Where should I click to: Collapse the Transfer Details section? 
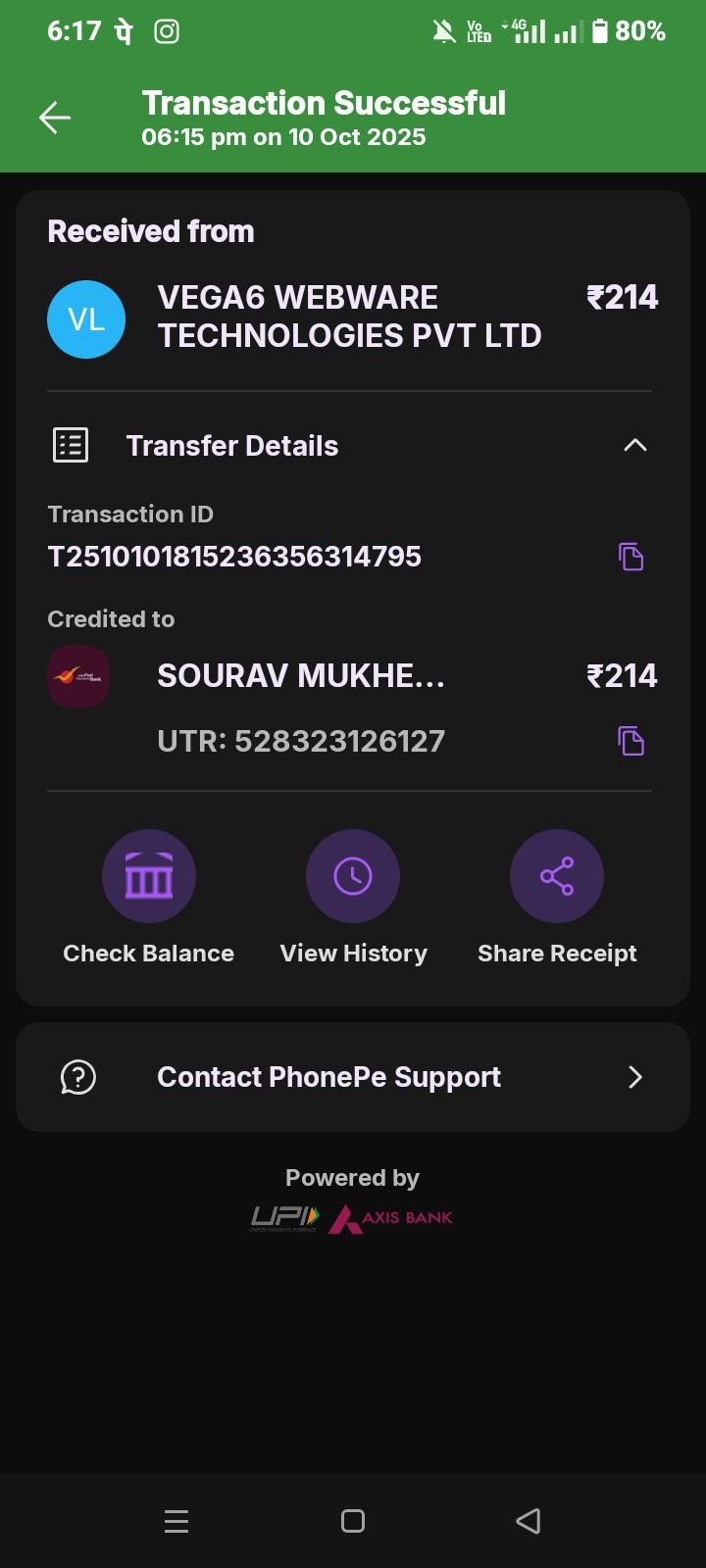[x=634, y=446]
